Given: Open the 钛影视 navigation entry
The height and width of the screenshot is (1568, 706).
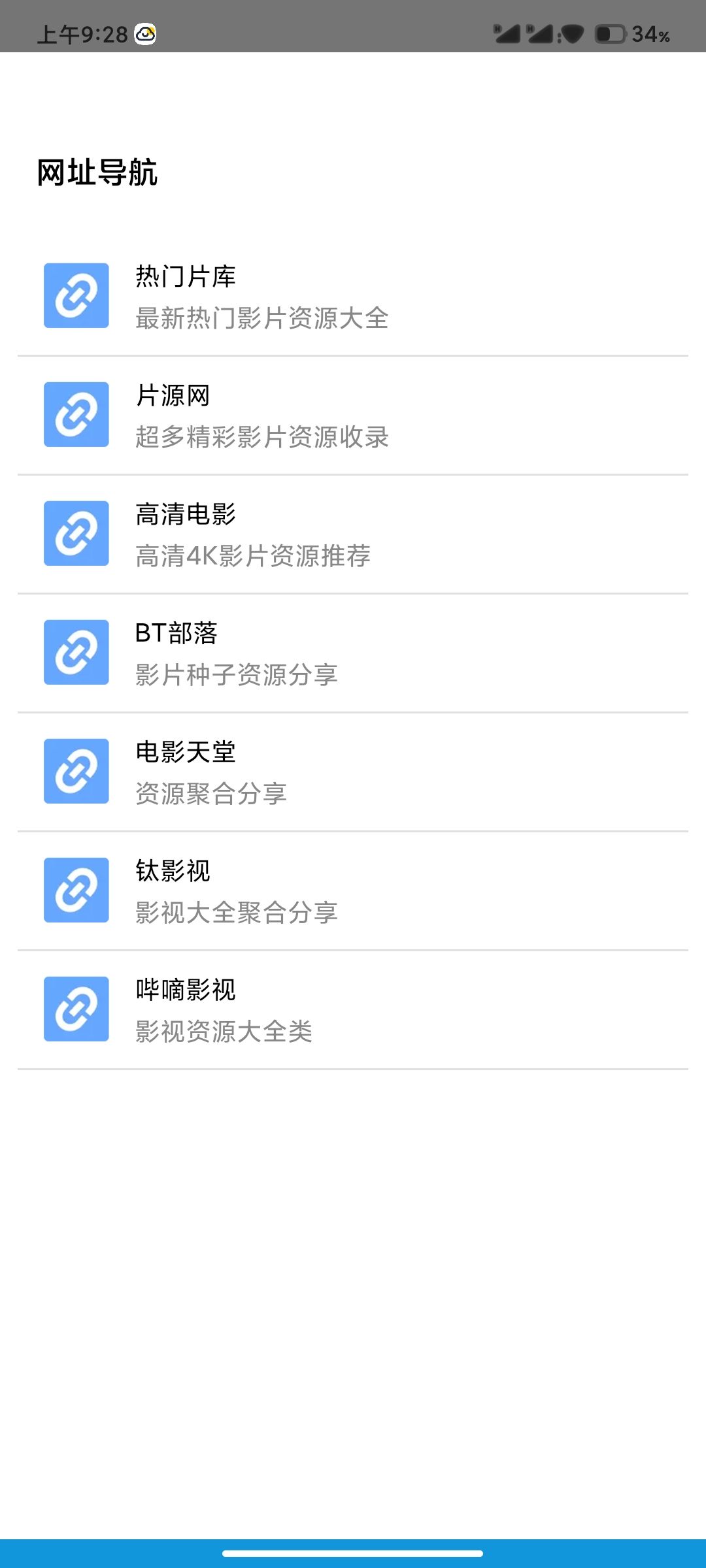Looking at the screenshot, I should coord(353,890).
